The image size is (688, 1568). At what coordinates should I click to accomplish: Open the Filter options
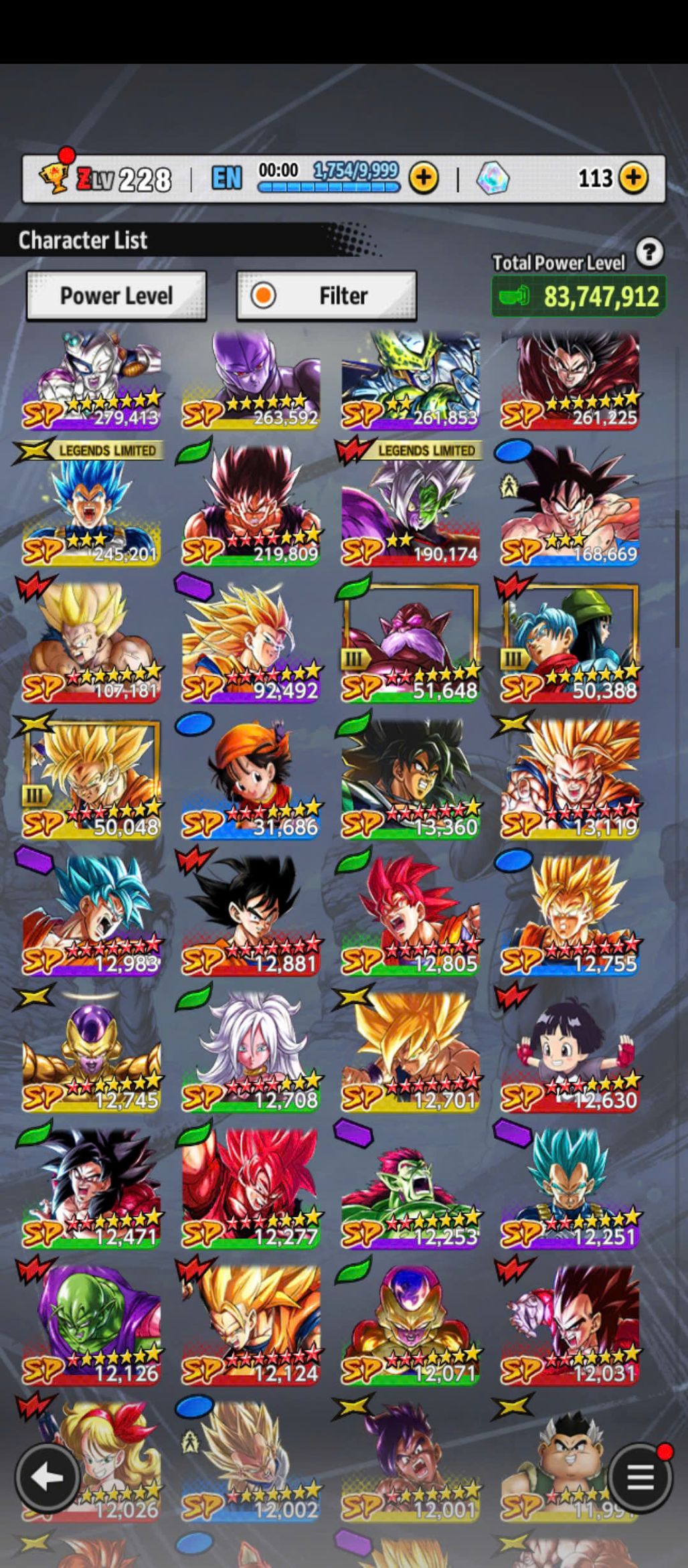coord(327,296)
